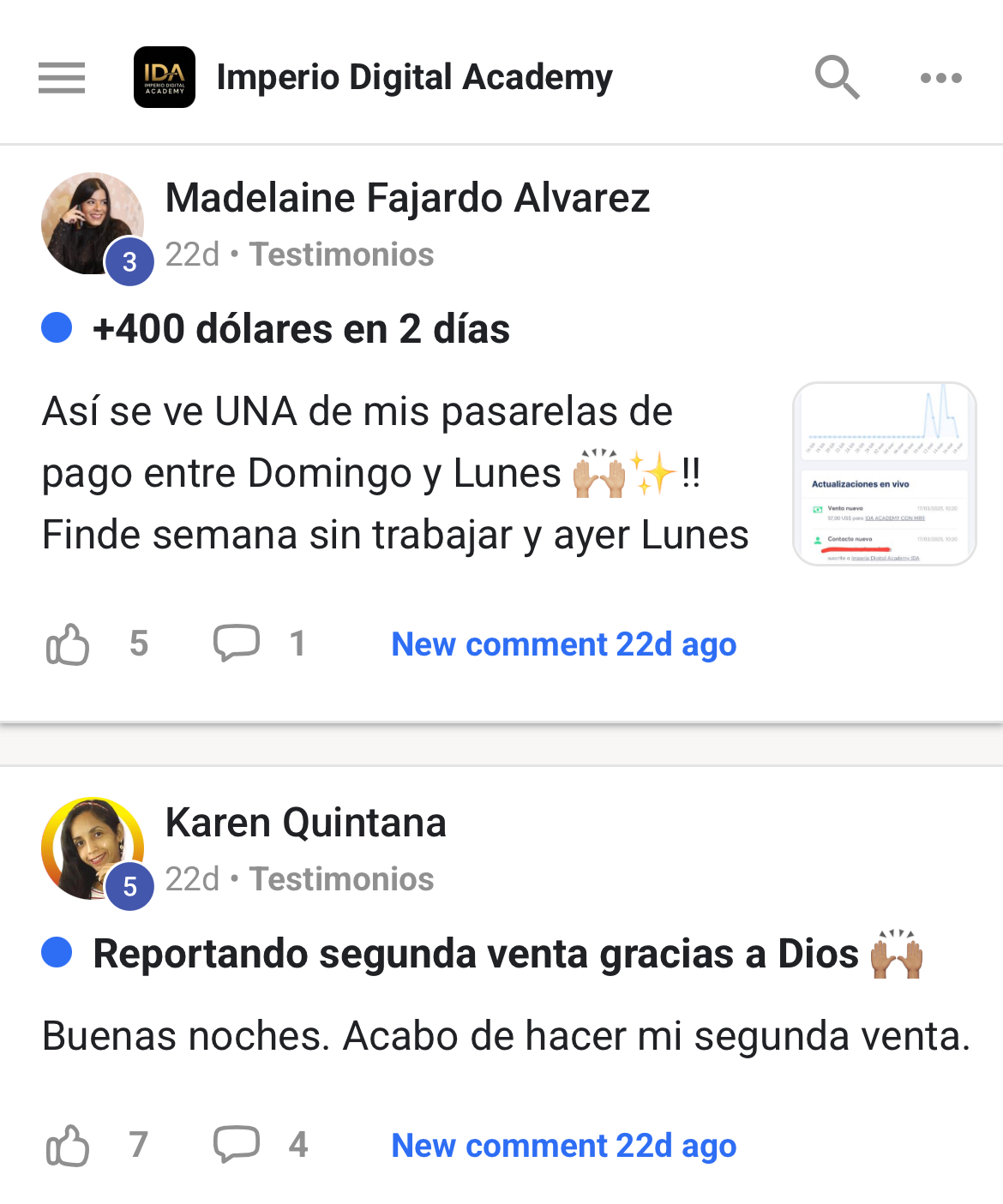The width and height of the screenshot is (1003, 1204).
Task: View Madelaine Fajardo Alvarez's profile picture
Action: pyautogui.click(x=92, y=224)
